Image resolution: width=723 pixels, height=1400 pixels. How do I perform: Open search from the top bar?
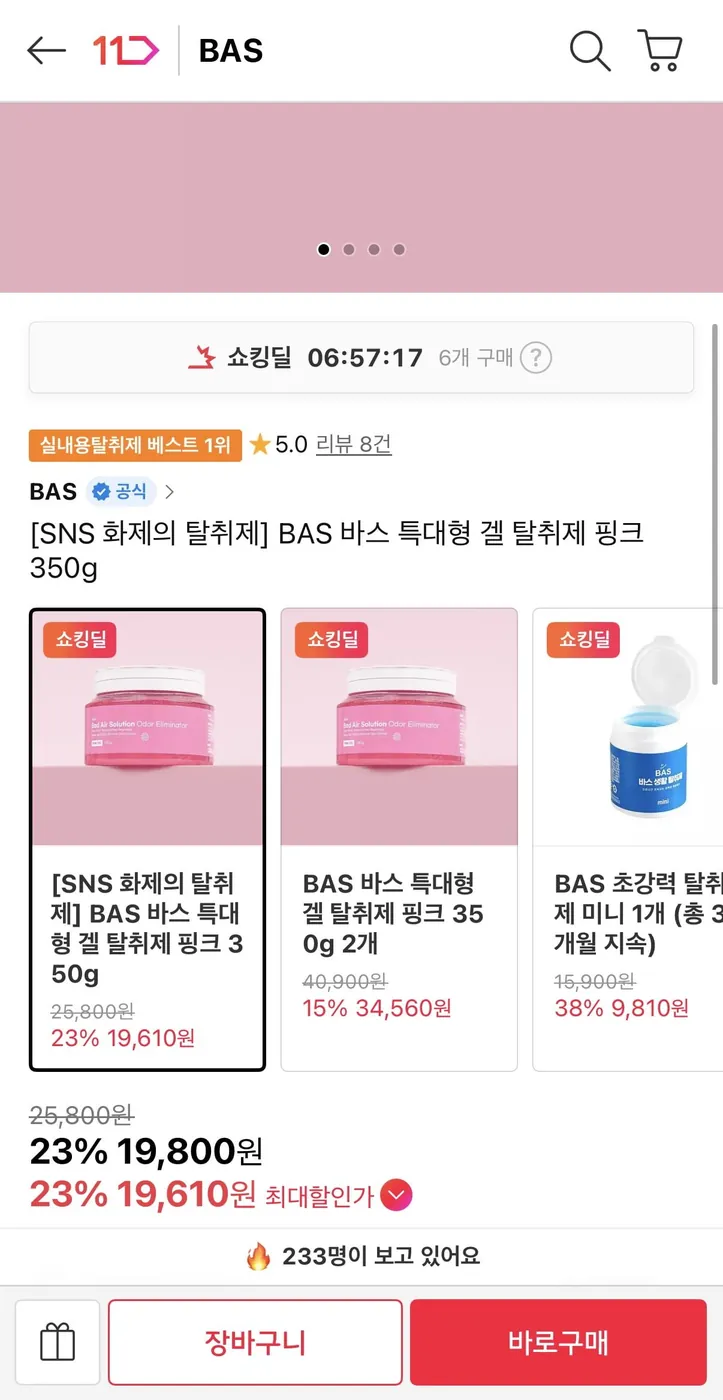coord(589,51)
